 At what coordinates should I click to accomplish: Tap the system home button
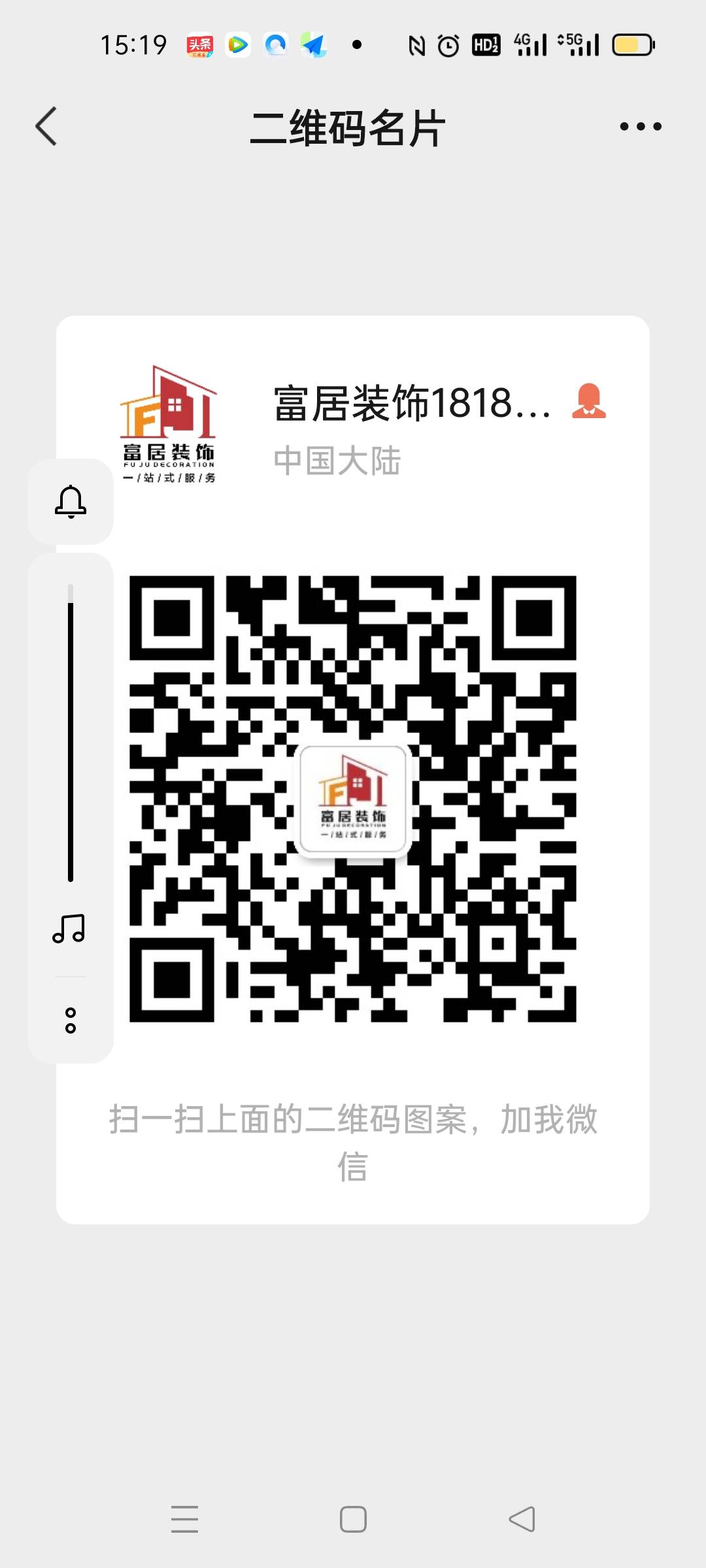353,1519
